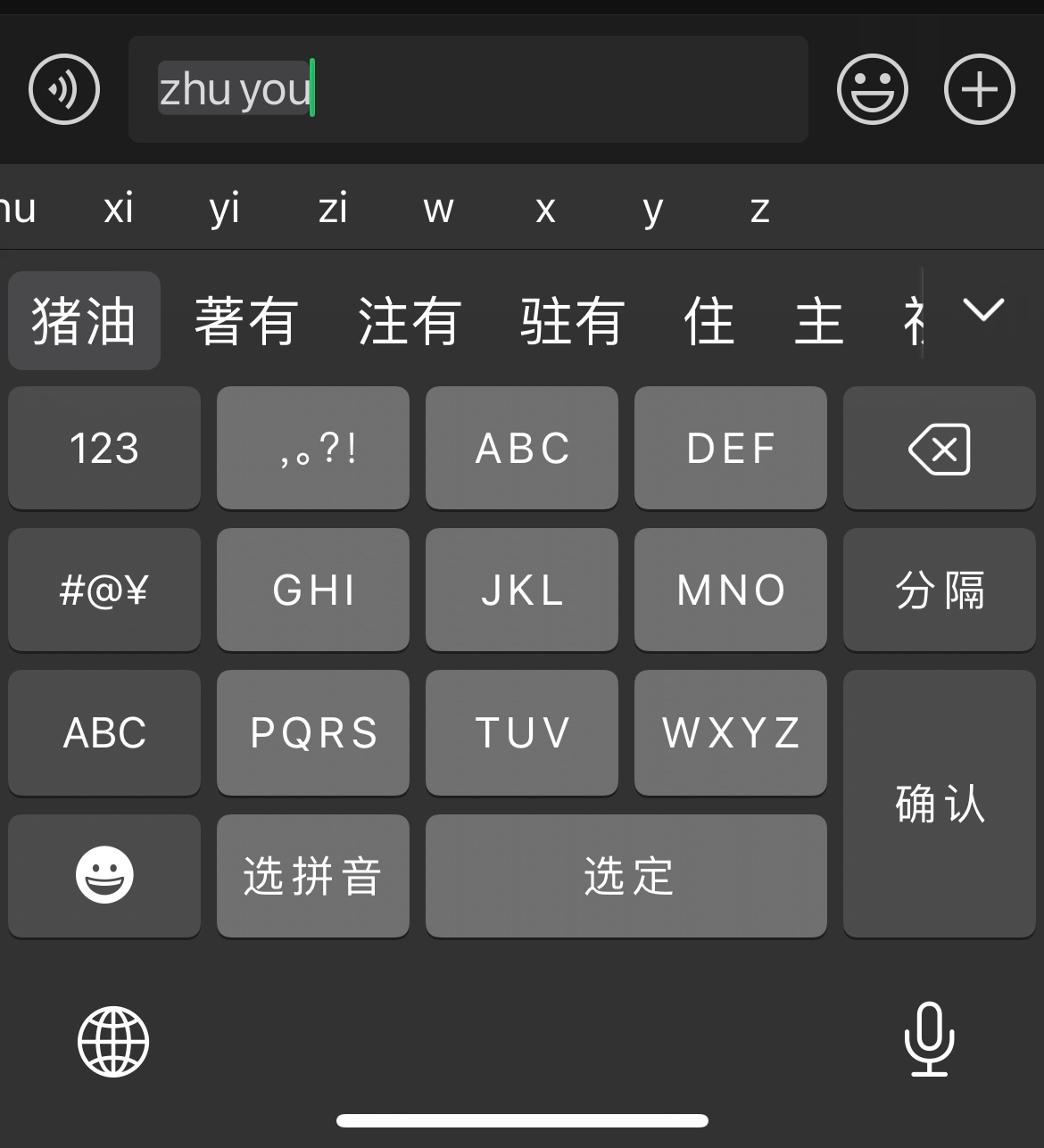Choose candidate 著有

[x=246, y=321]
